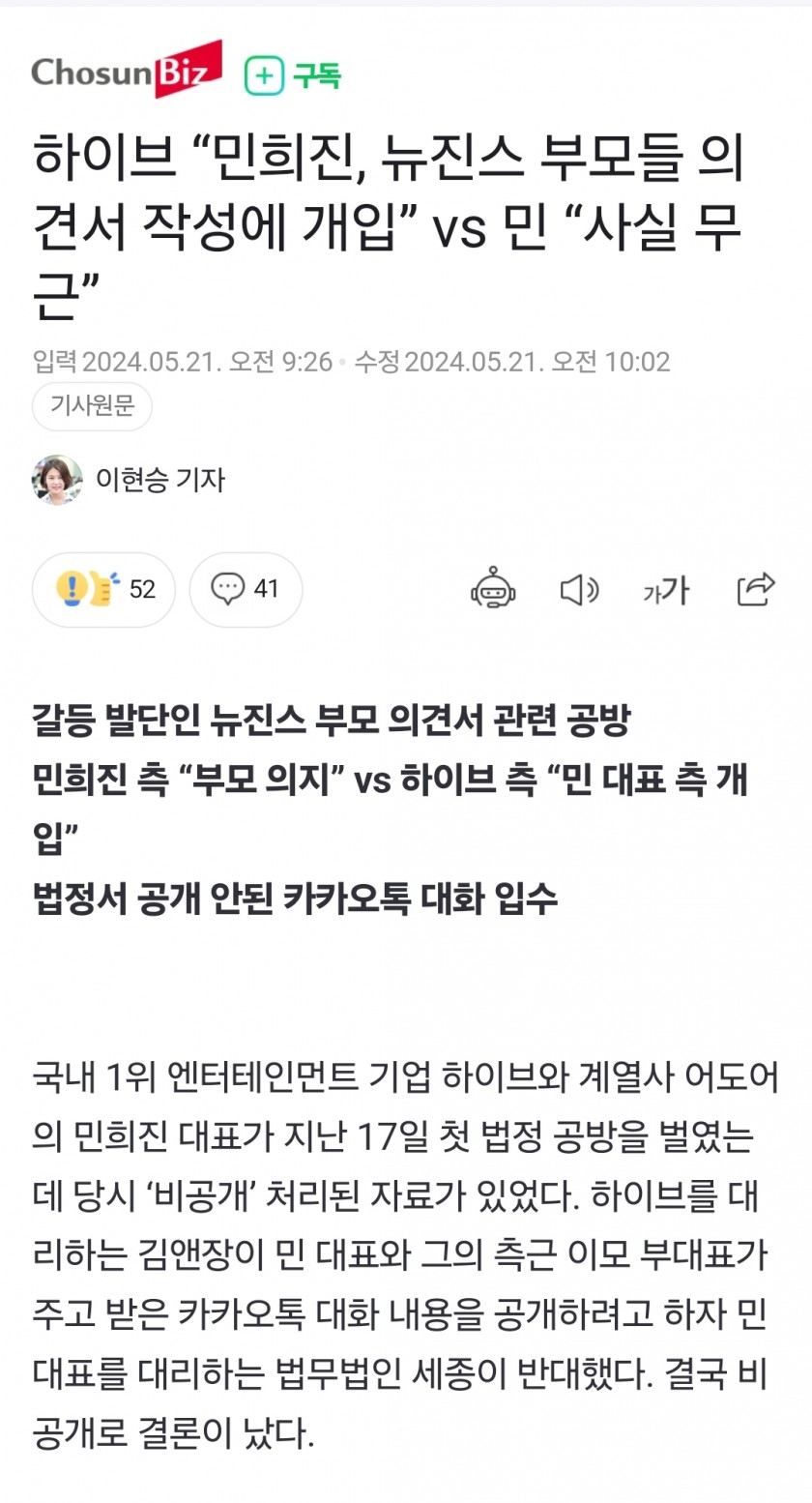Subscribe to ChosunBiz with 구독 button
The image size is (812, 1503).
pyautogui.click(x=293, y=74)
